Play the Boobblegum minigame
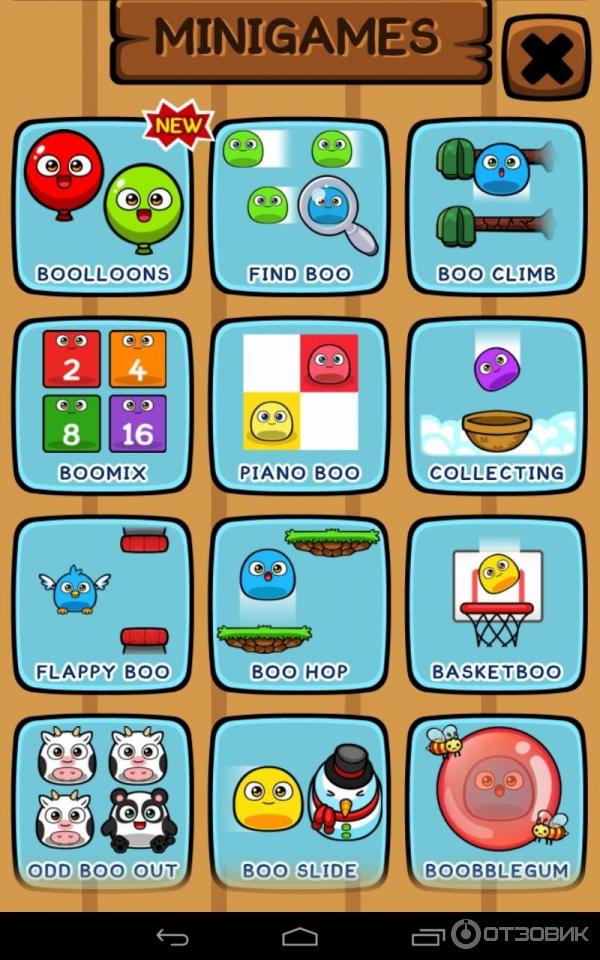 (x=496, y=803)
